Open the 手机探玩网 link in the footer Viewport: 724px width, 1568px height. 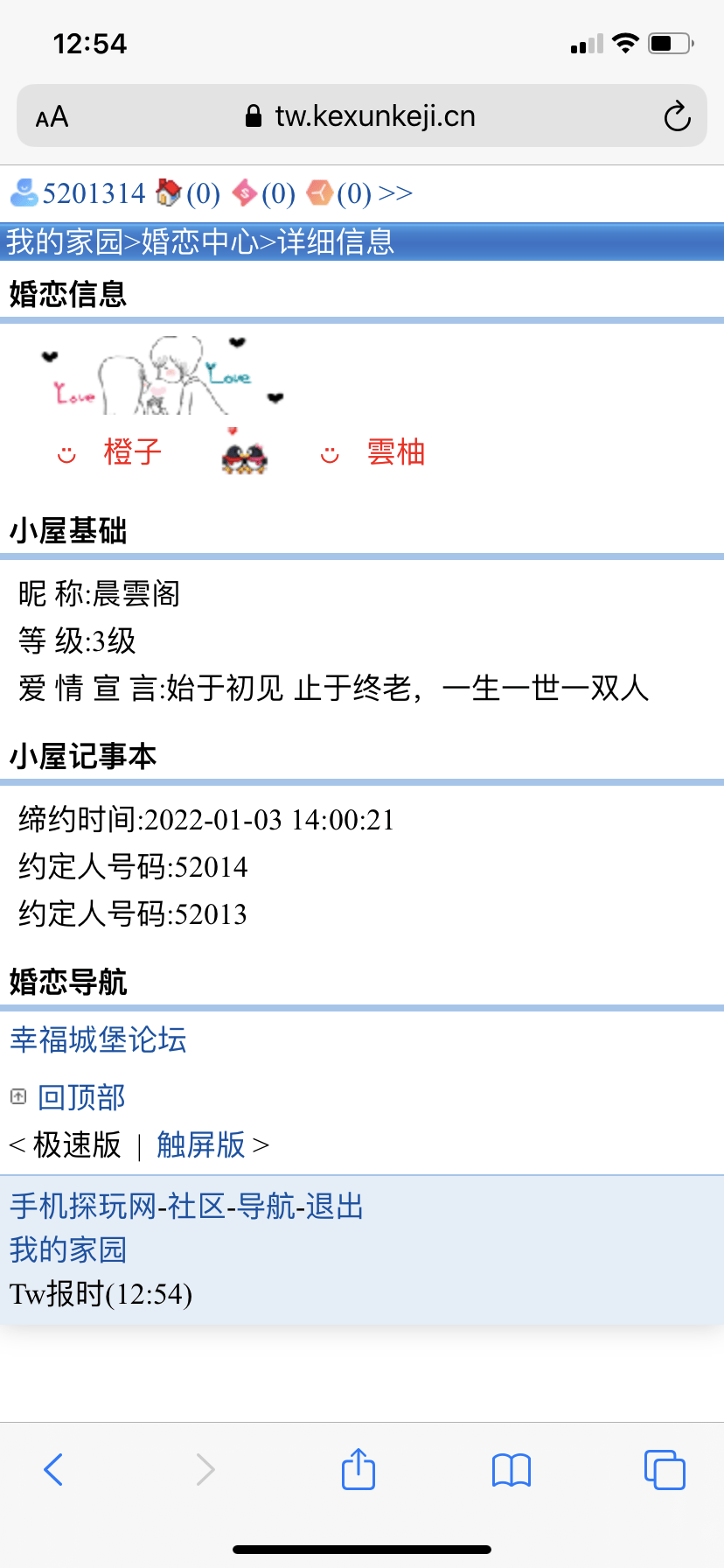click(x=83, y=1206)
